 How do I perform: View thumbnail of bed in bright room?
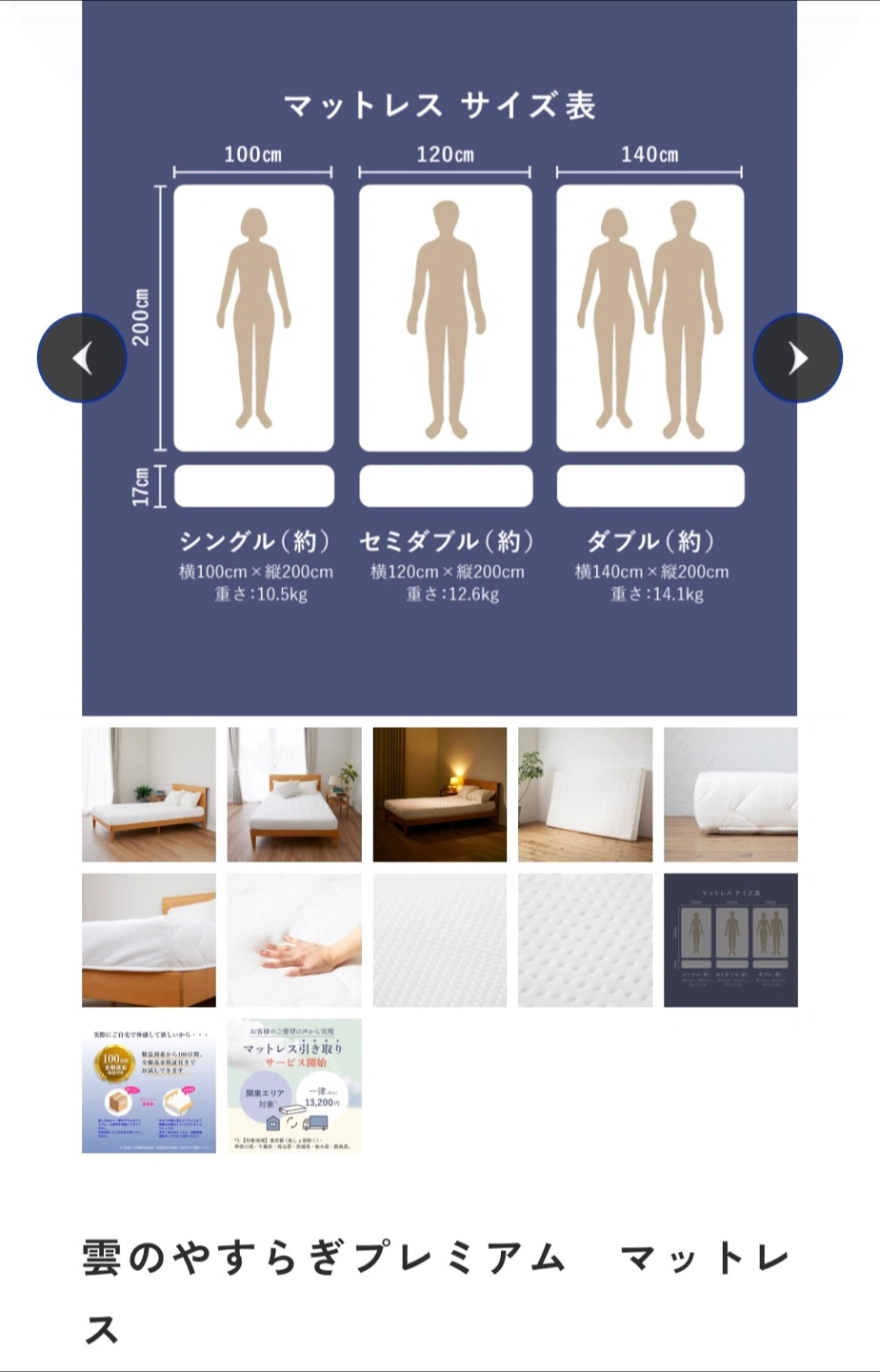coord(149,795)
